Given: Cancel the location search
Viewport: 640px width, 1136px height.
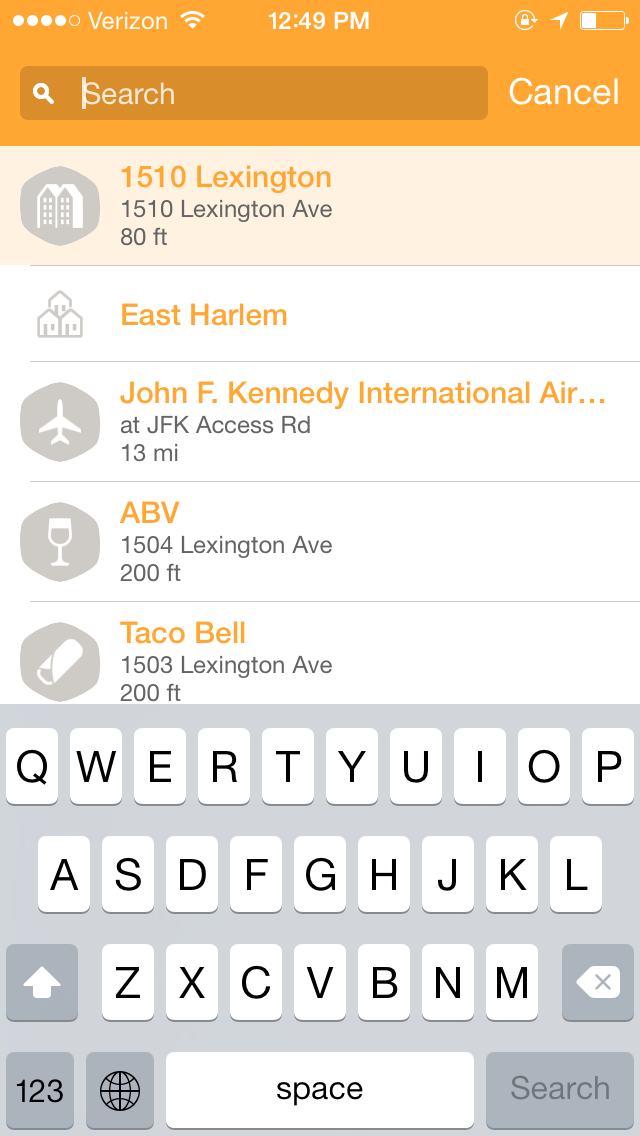Looking at the screenshot, I should 564,92.
